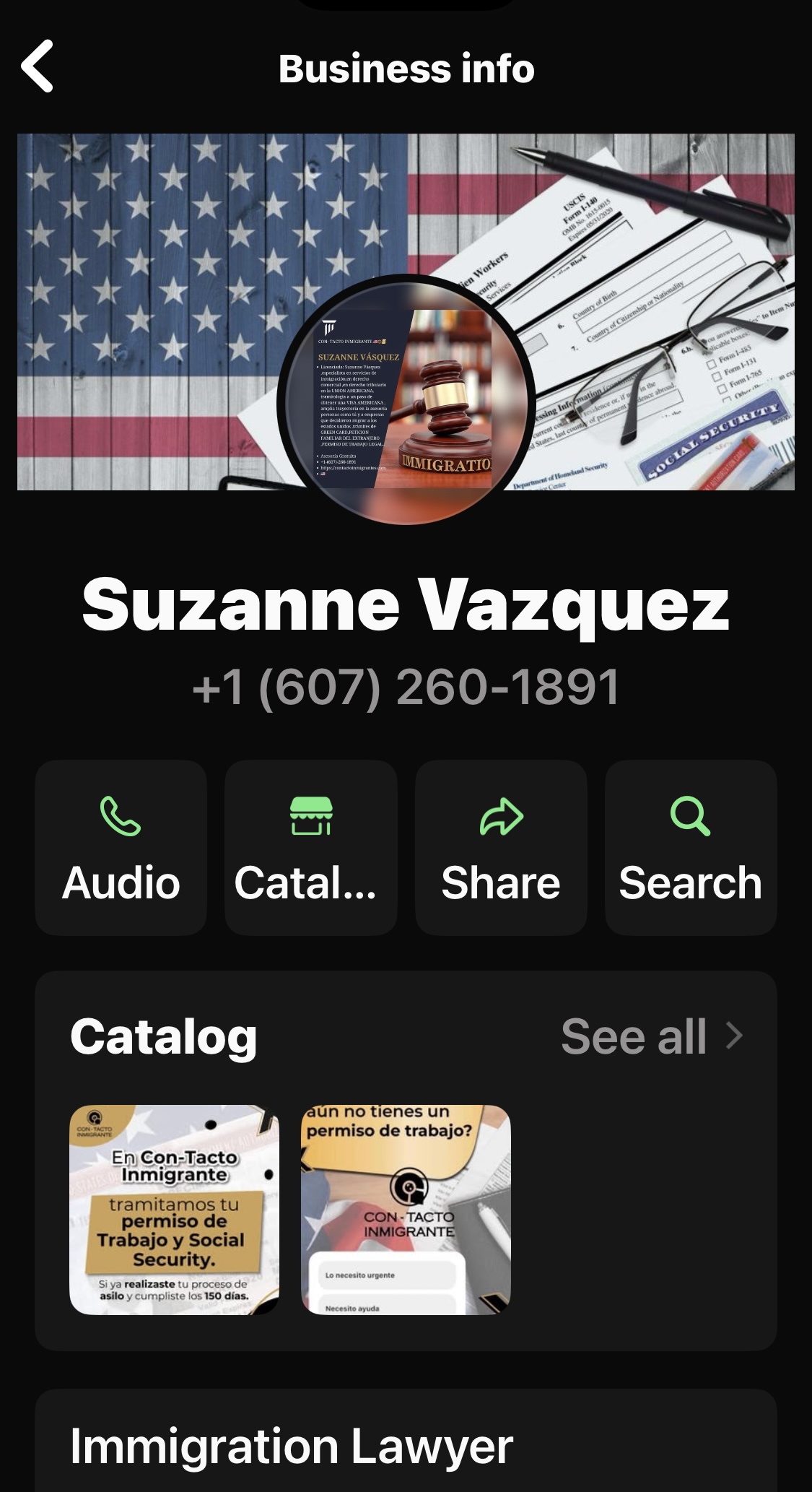Search within this chat

coord(691,847)
